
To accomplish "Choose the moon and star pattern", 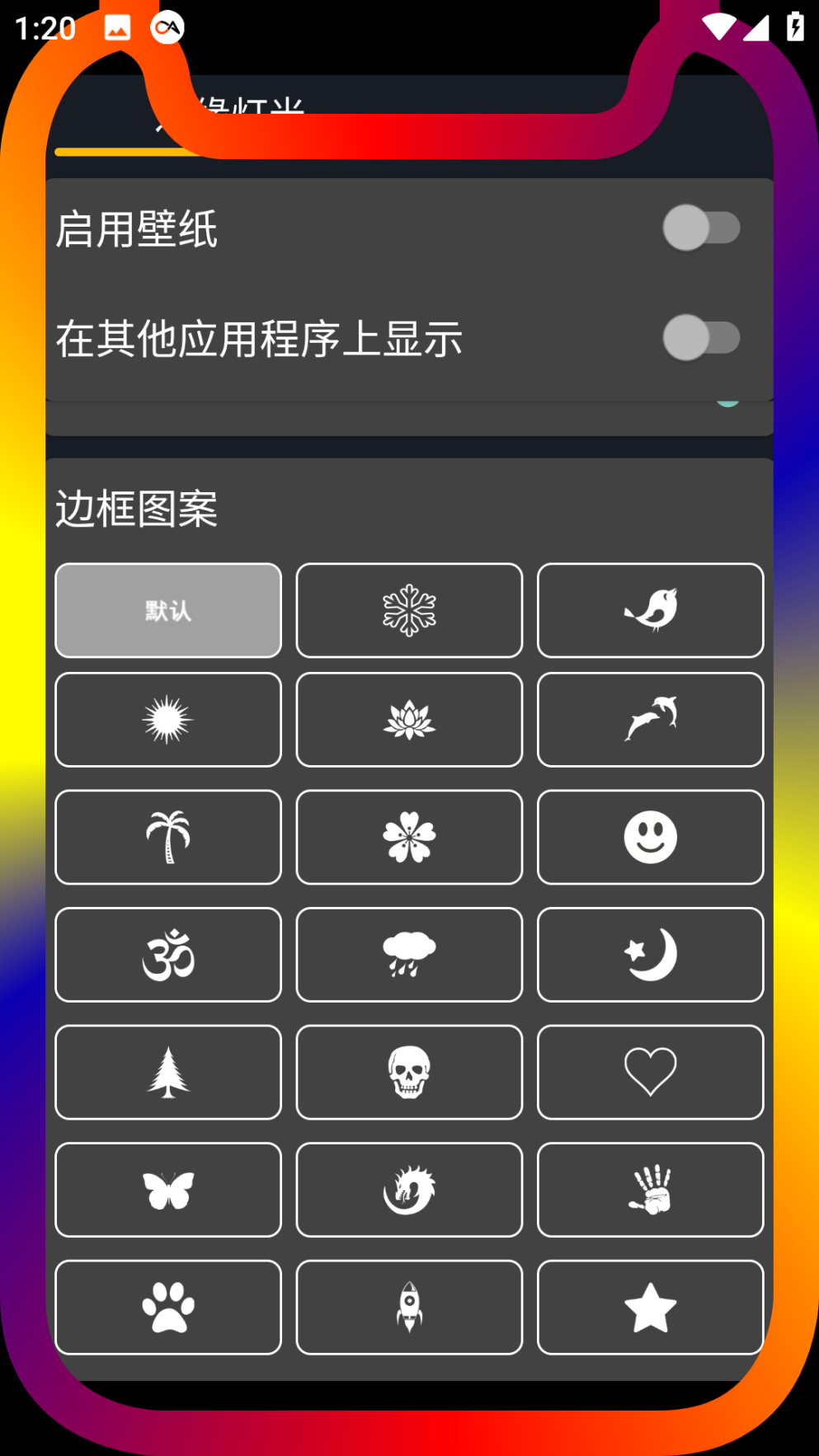I will [x=650, y=955].
